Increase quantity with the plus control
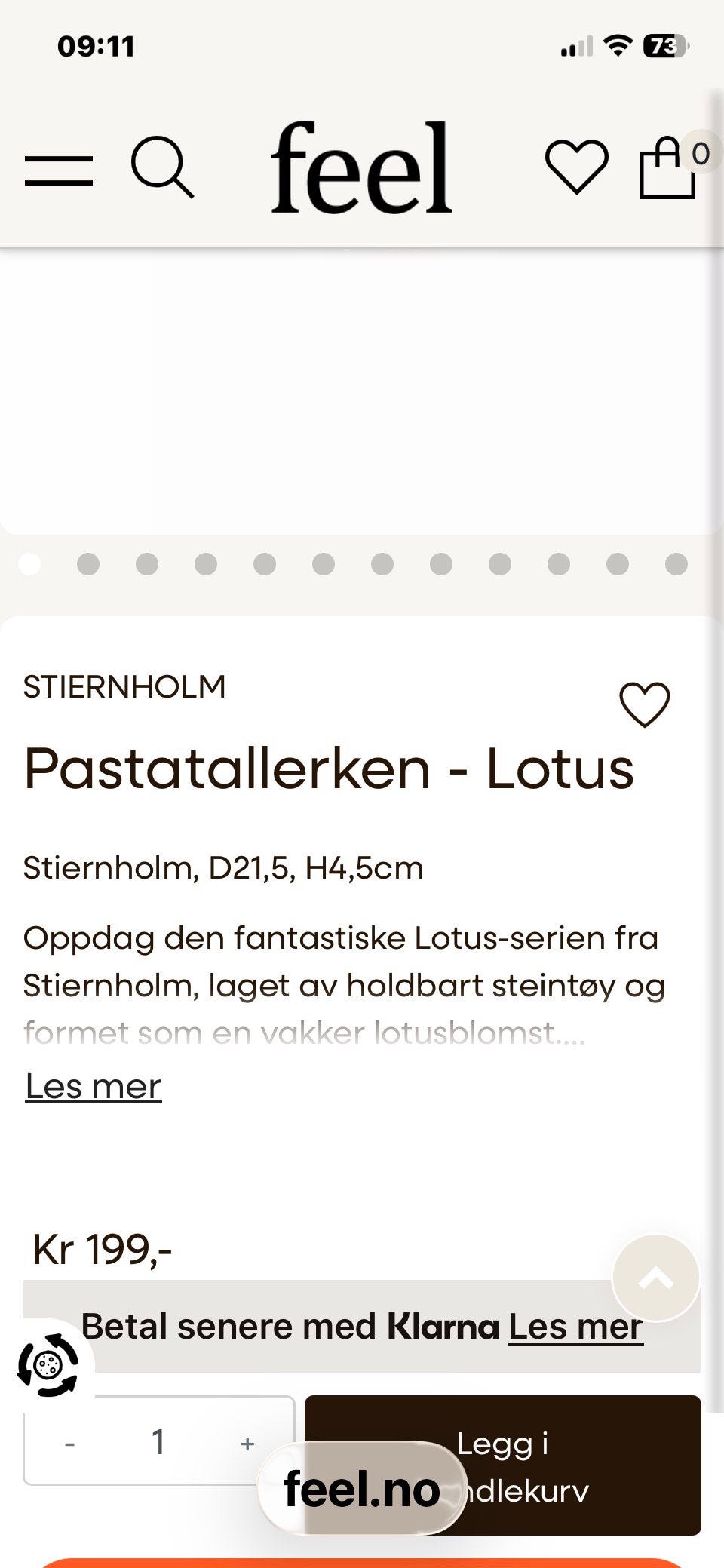Screen dimensions: 724x1568 point(247,1441)
